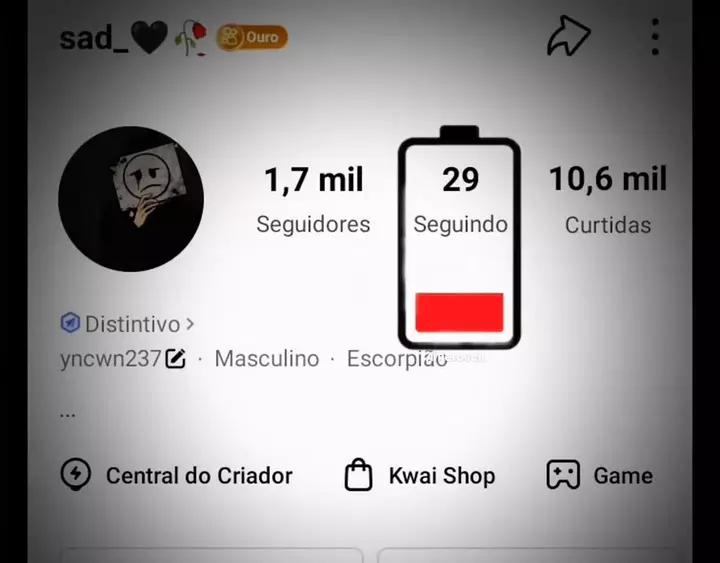The width and height of the screenshot is (720, 563).
Task: Edit the Kwai ID yncwn237
Action: coord(176,359)
